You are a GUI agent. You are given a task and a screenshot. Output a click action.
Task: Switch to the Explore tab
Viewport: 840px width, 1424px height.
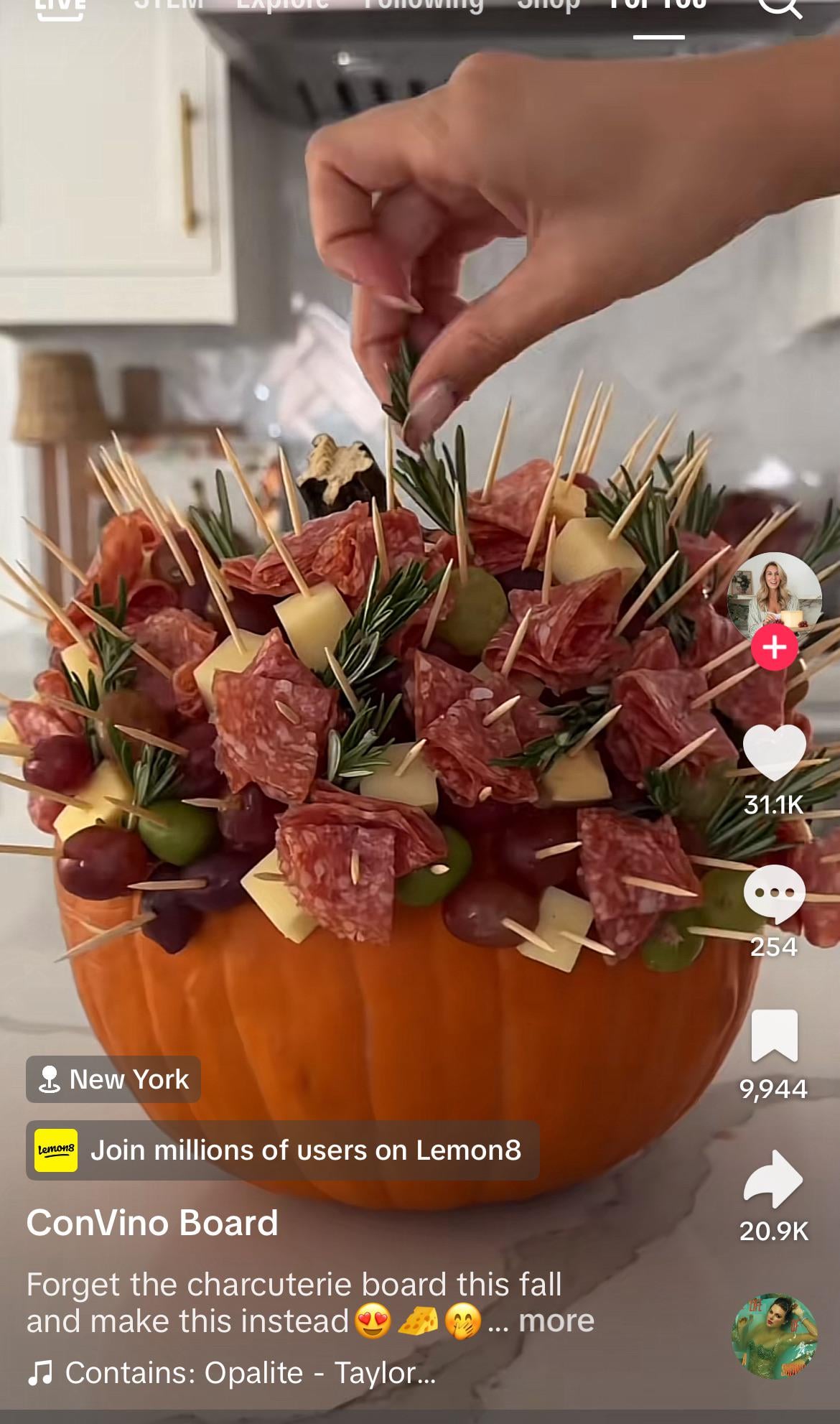(282, 4)
